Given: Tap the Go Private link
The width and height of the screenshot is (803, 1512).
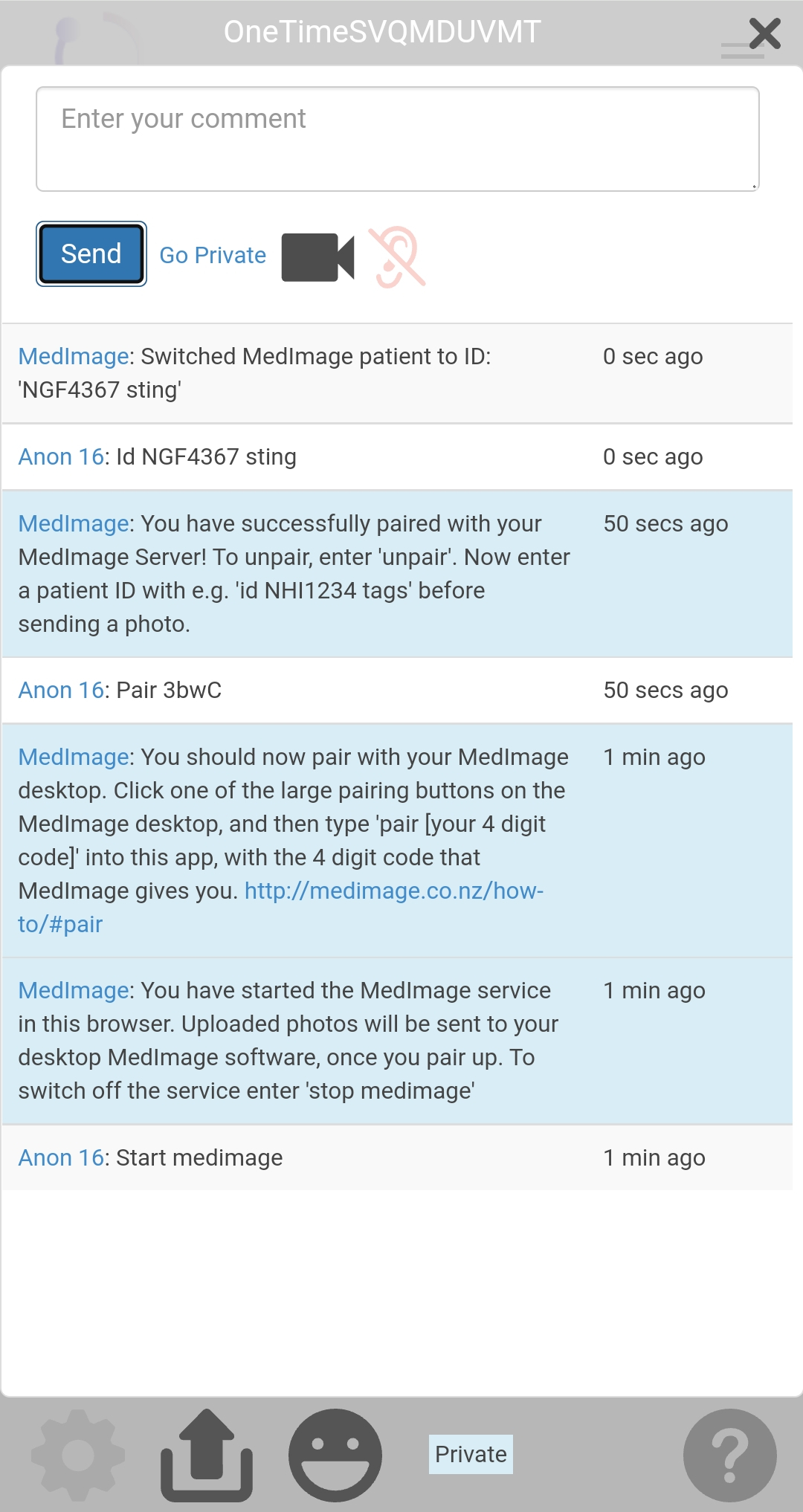Looking at the screenshot, I should [213, 255].
